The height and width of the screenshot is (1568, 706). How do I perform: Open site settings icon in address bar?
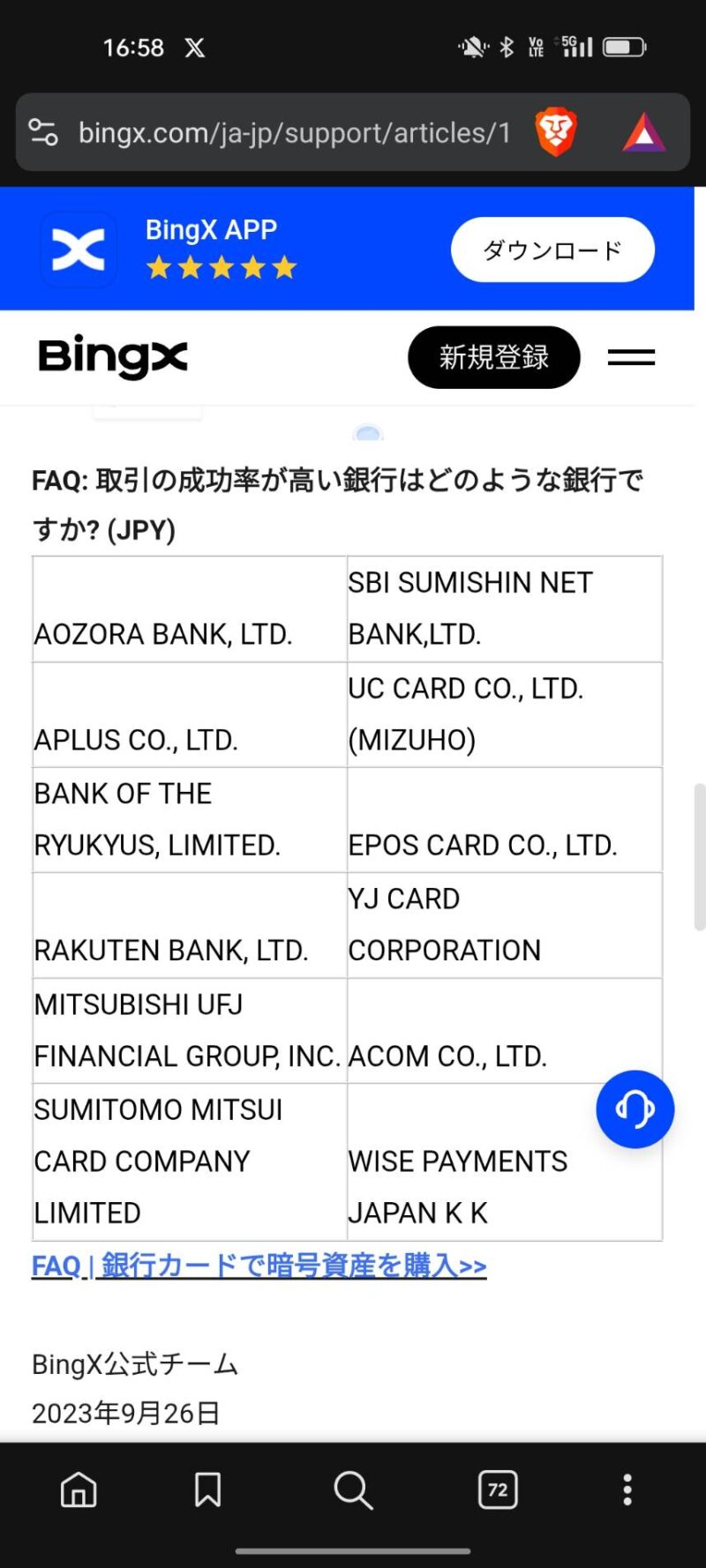[x=43, y=132]
